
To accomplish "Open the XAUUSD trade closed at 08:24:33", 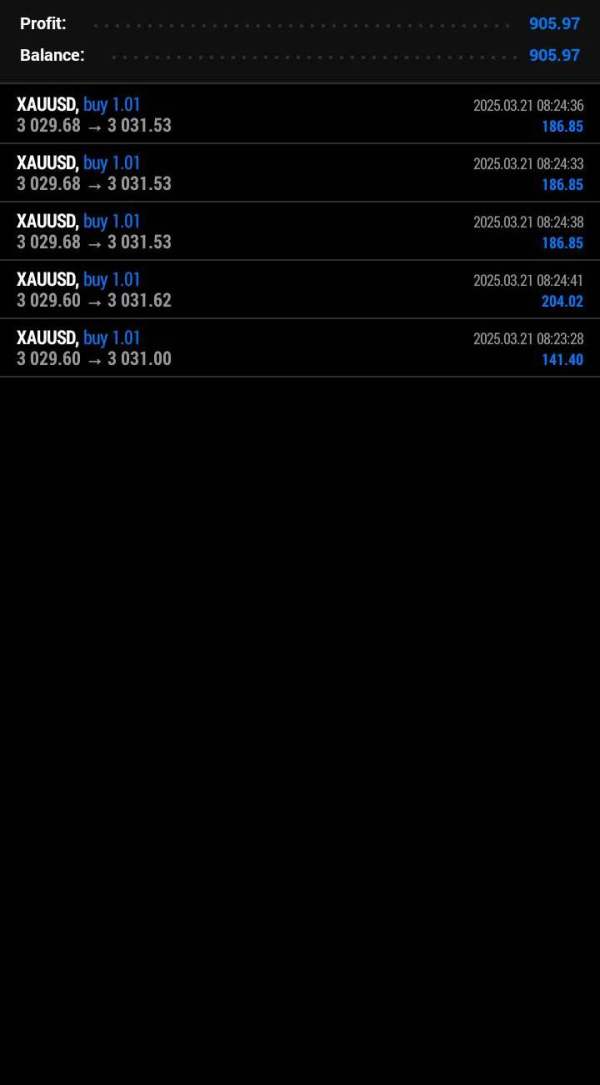I will (300, 173).
